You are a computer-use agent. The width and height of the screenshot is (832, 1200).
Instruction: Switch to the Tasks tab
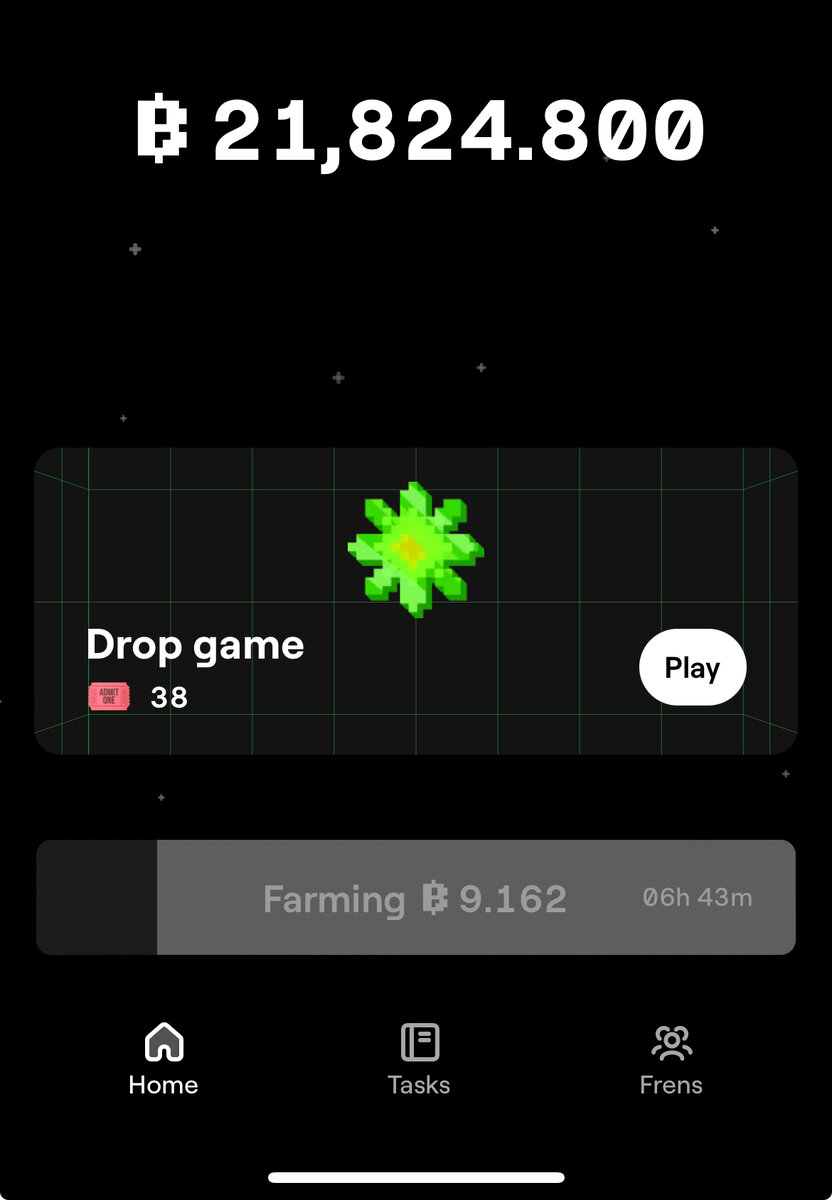[418, 1060]
